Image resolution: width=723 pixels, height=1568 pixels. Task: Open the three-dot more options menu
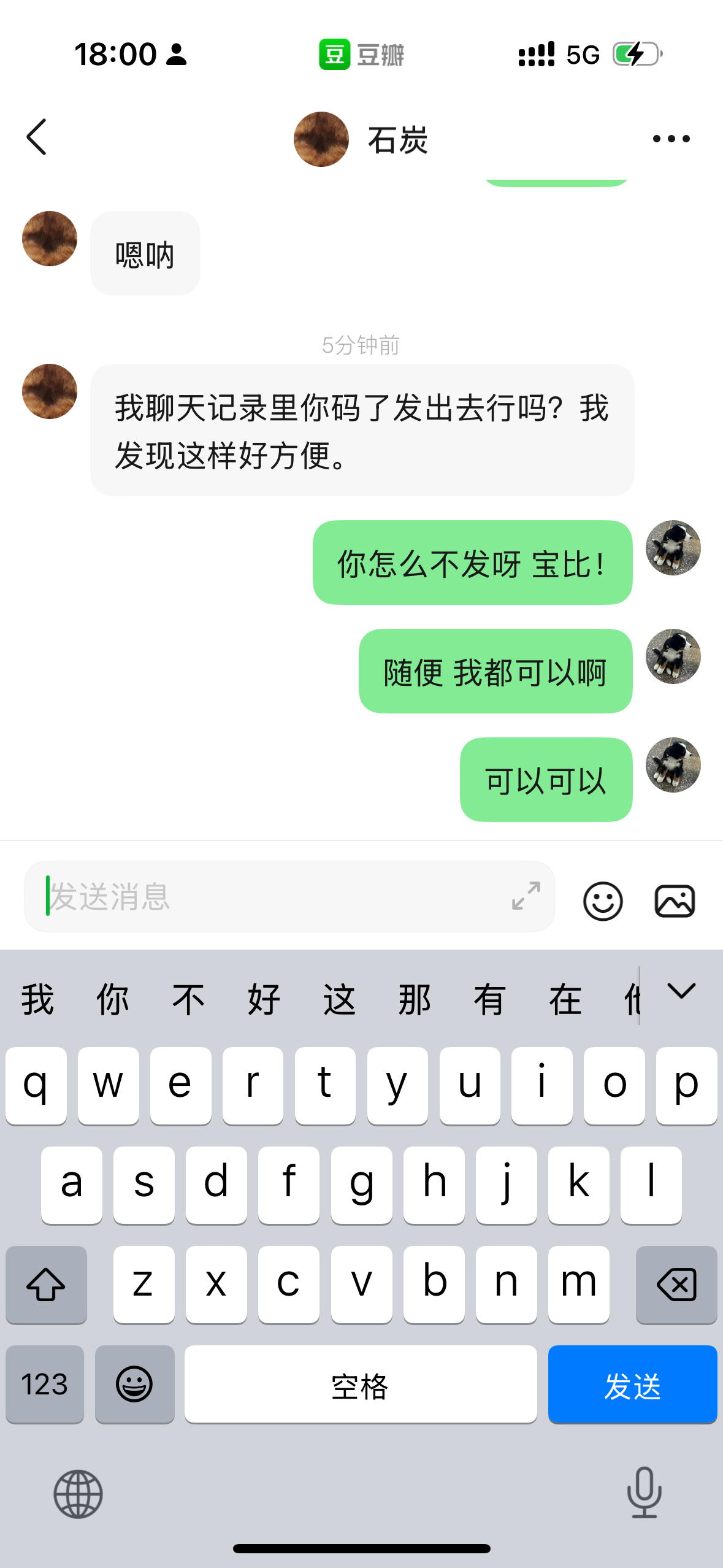point(671,139)
